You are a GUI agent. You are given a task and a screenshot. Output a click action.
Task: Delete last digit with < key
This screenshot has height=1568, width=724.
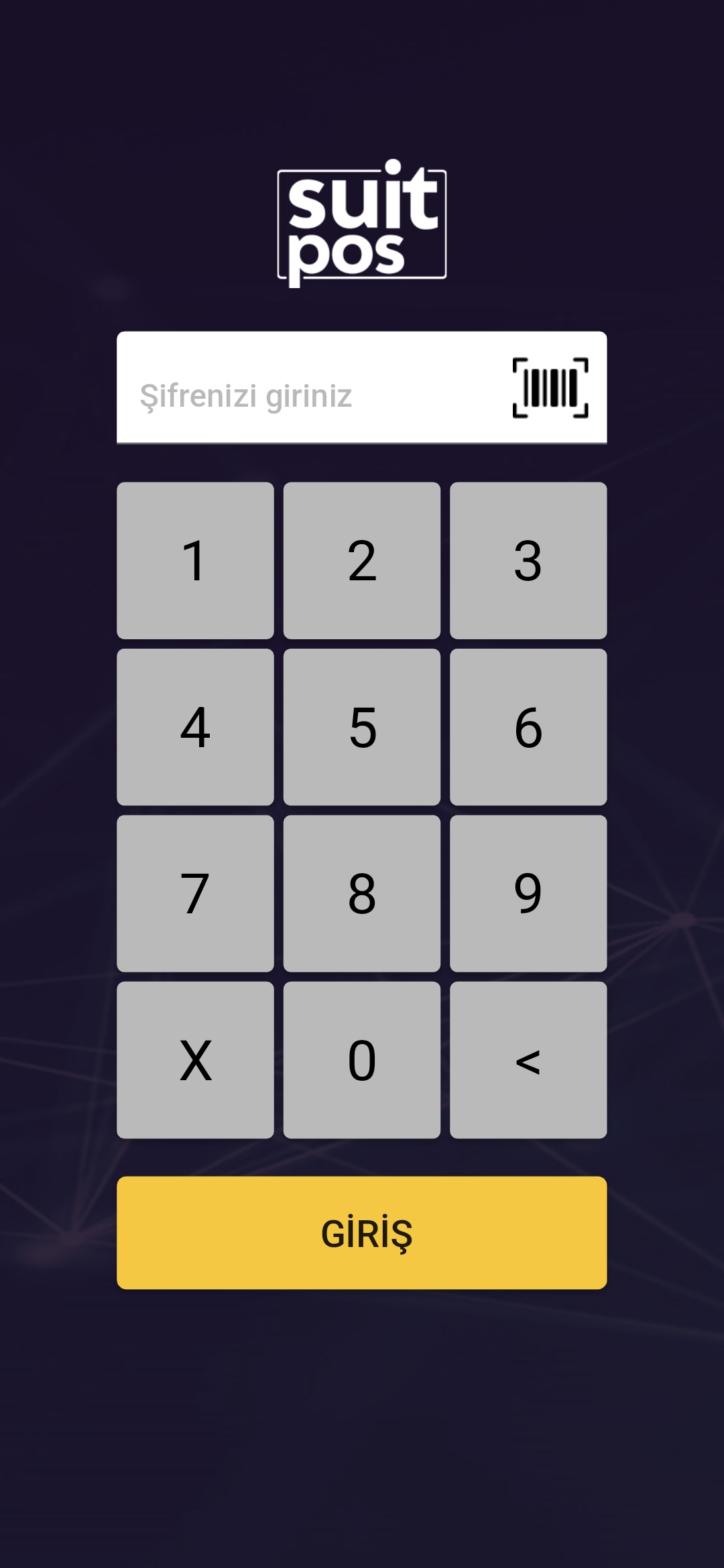click(528, 1060)
